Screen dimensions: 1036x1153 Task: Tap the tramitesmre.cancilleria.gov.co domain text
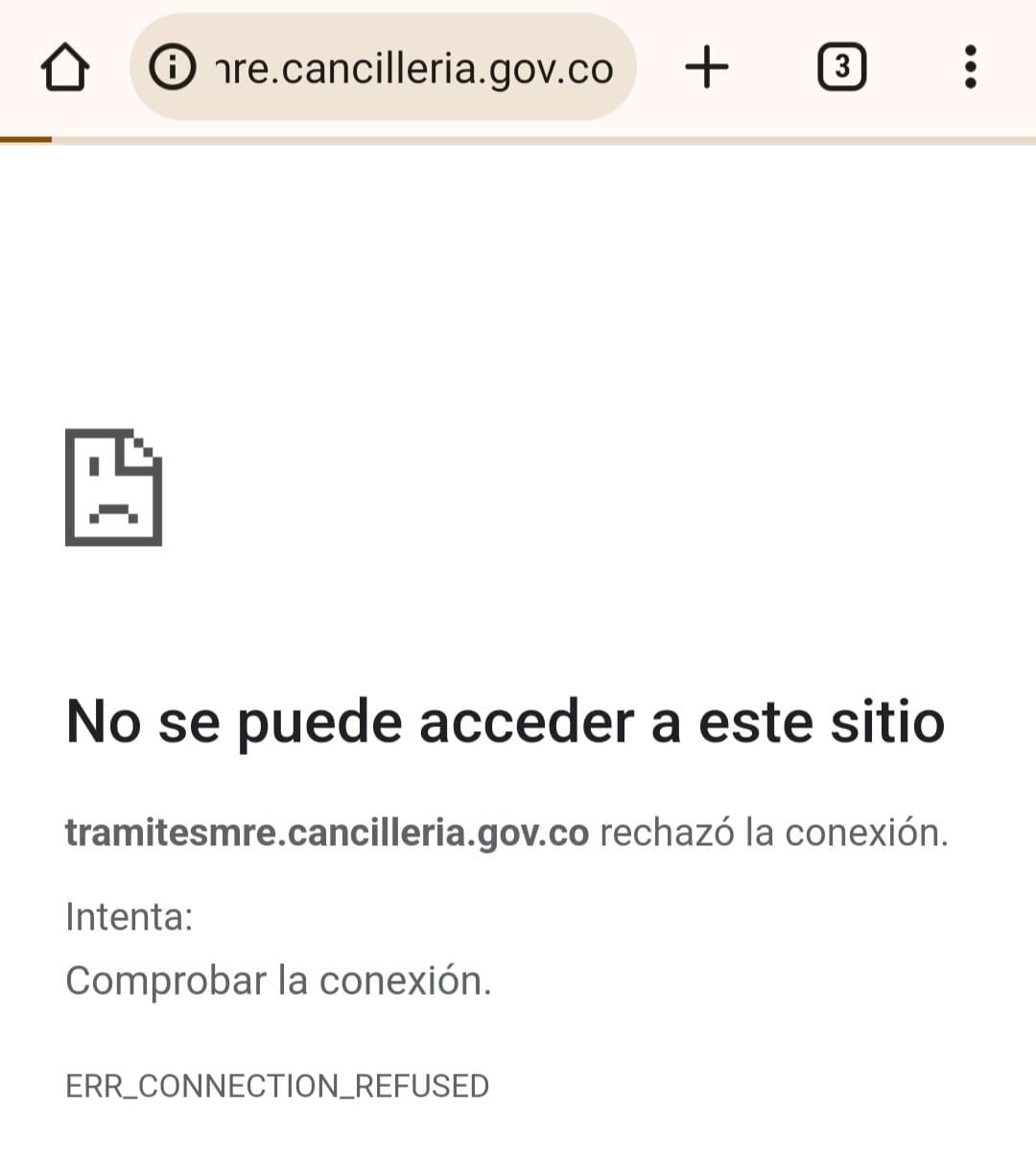coord(326,834)
